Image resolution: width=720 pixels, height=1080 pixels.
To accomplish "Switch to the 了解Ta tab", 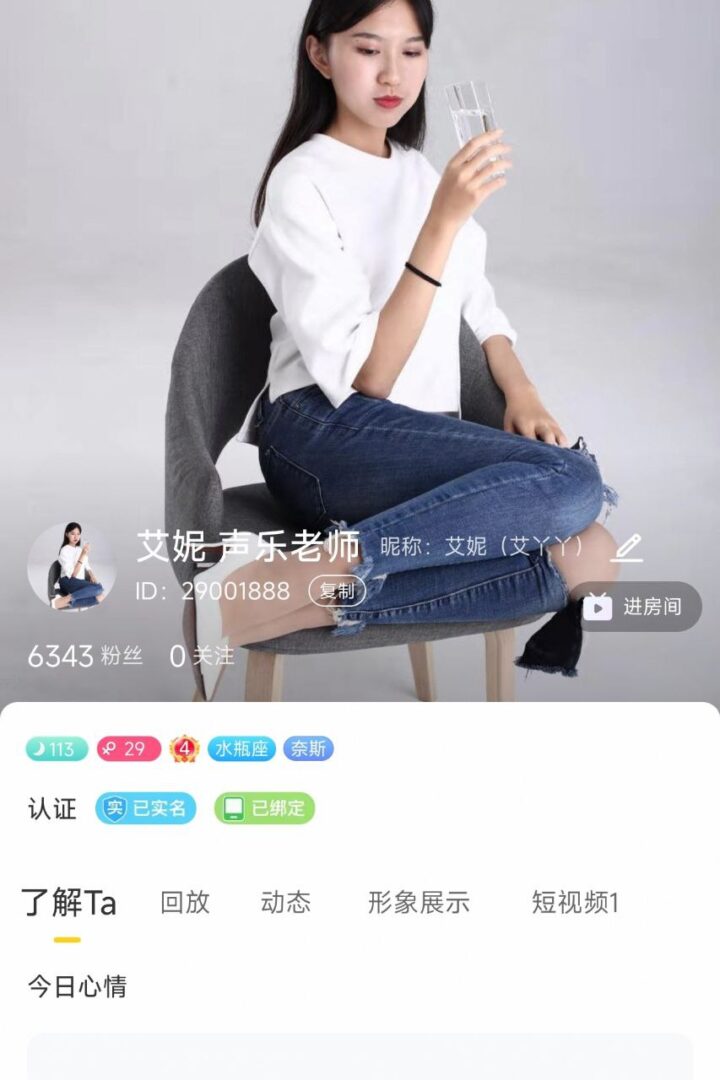I will tap(68, 903).
